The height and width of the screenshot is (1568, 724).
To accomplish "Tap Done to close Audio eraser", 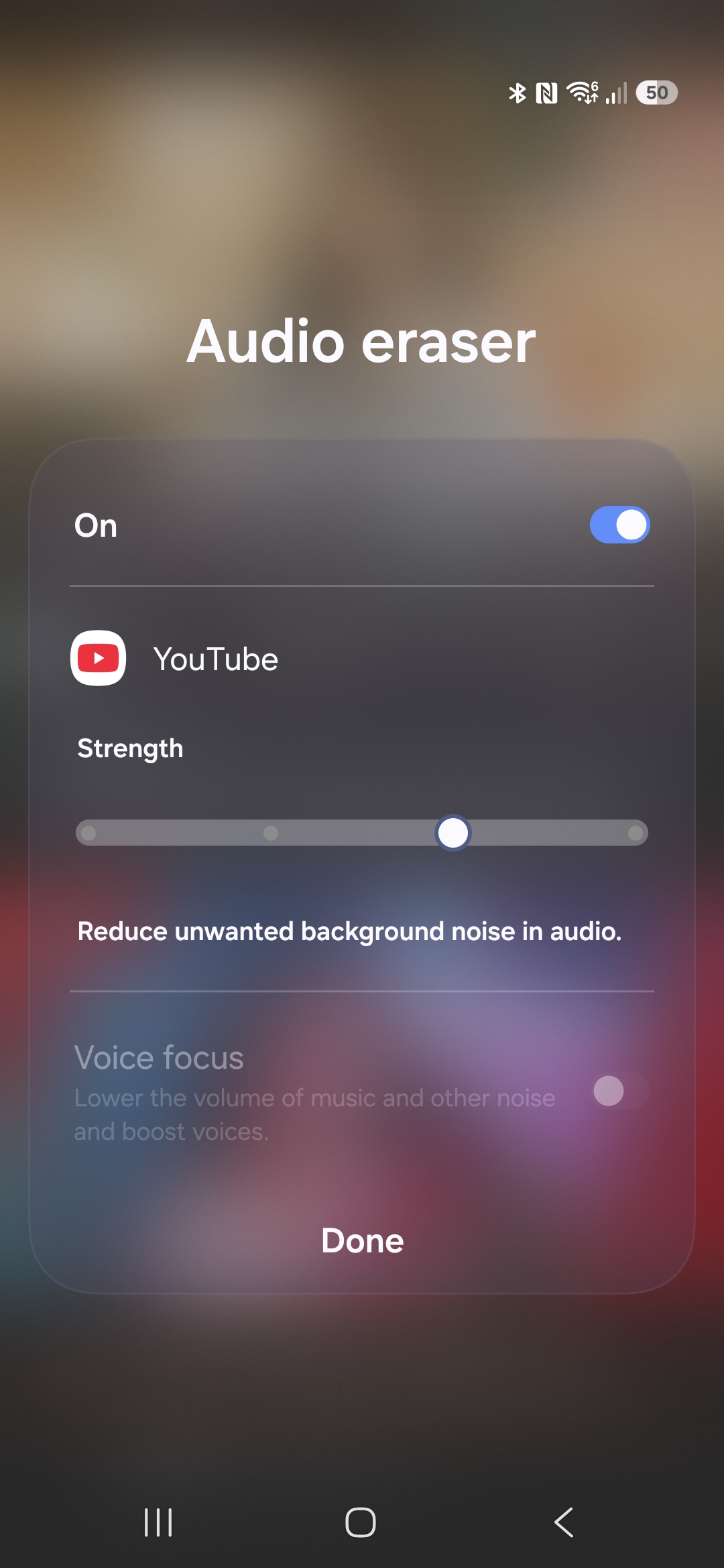I will [x=362, y=1240].
